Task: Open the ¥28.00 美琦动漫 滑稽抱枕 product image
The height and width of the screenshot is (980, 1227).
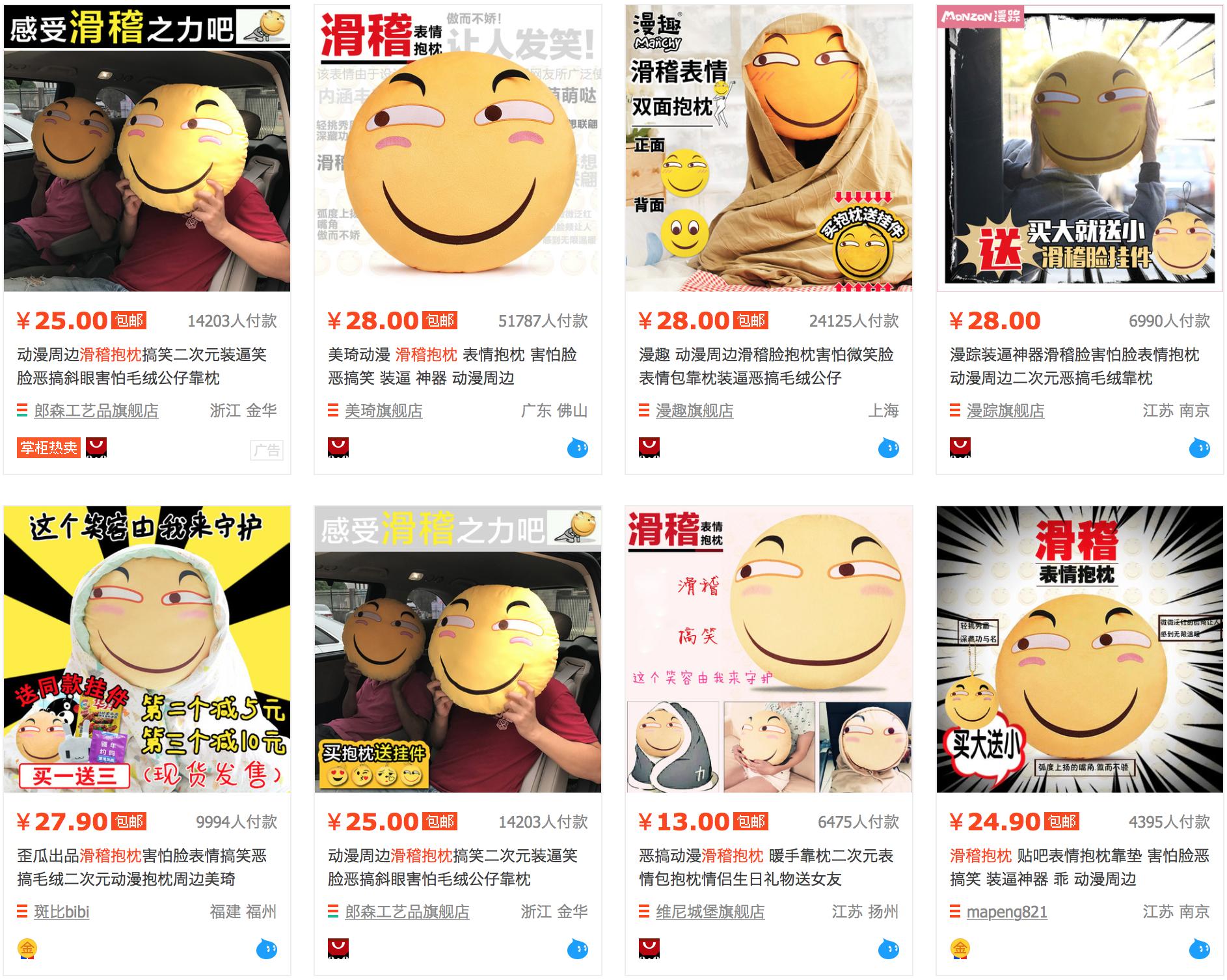Action: pos(458,148)
